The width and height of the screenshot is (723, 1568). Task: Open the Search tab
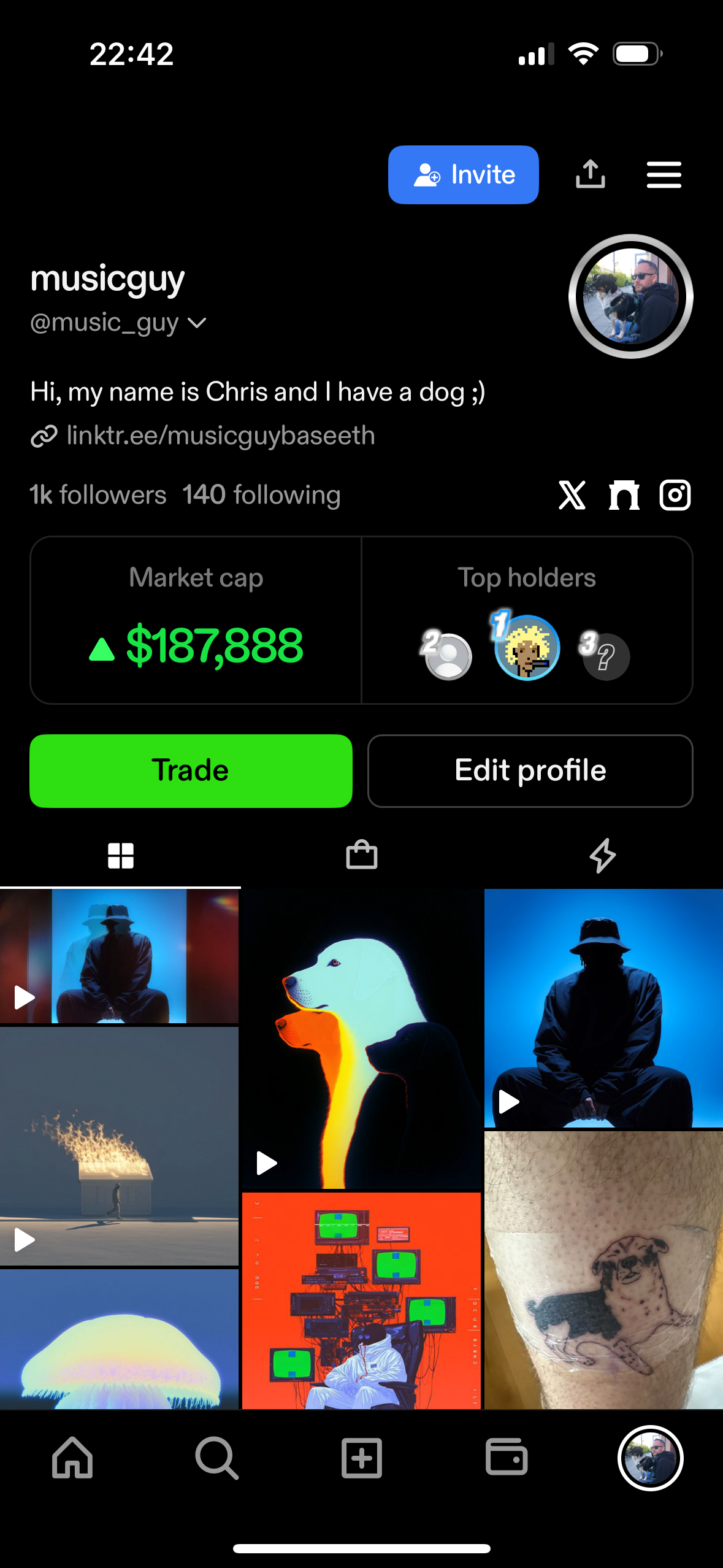coord(216,1458)
